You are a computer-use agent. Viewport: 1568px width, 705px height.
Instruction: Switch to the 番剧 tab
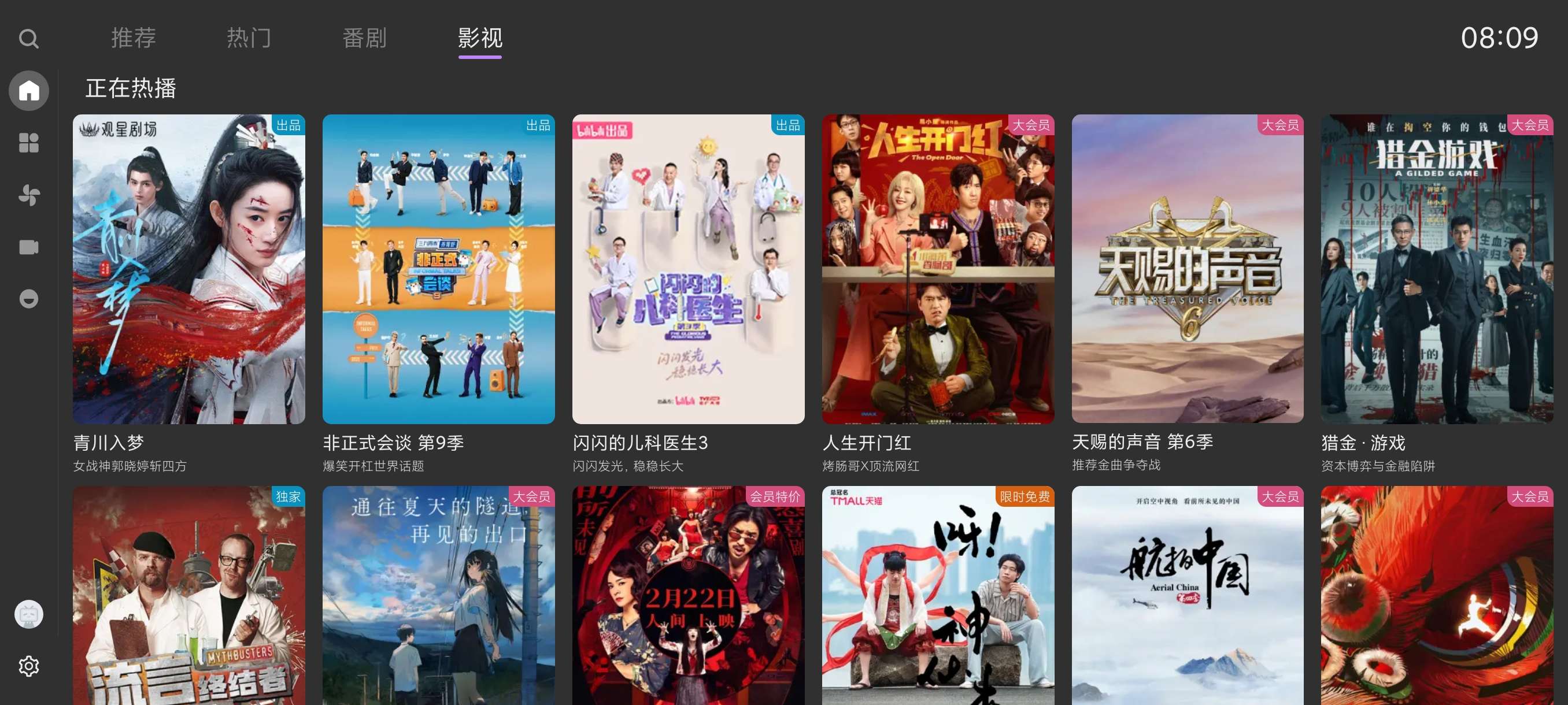pos(365,38)
